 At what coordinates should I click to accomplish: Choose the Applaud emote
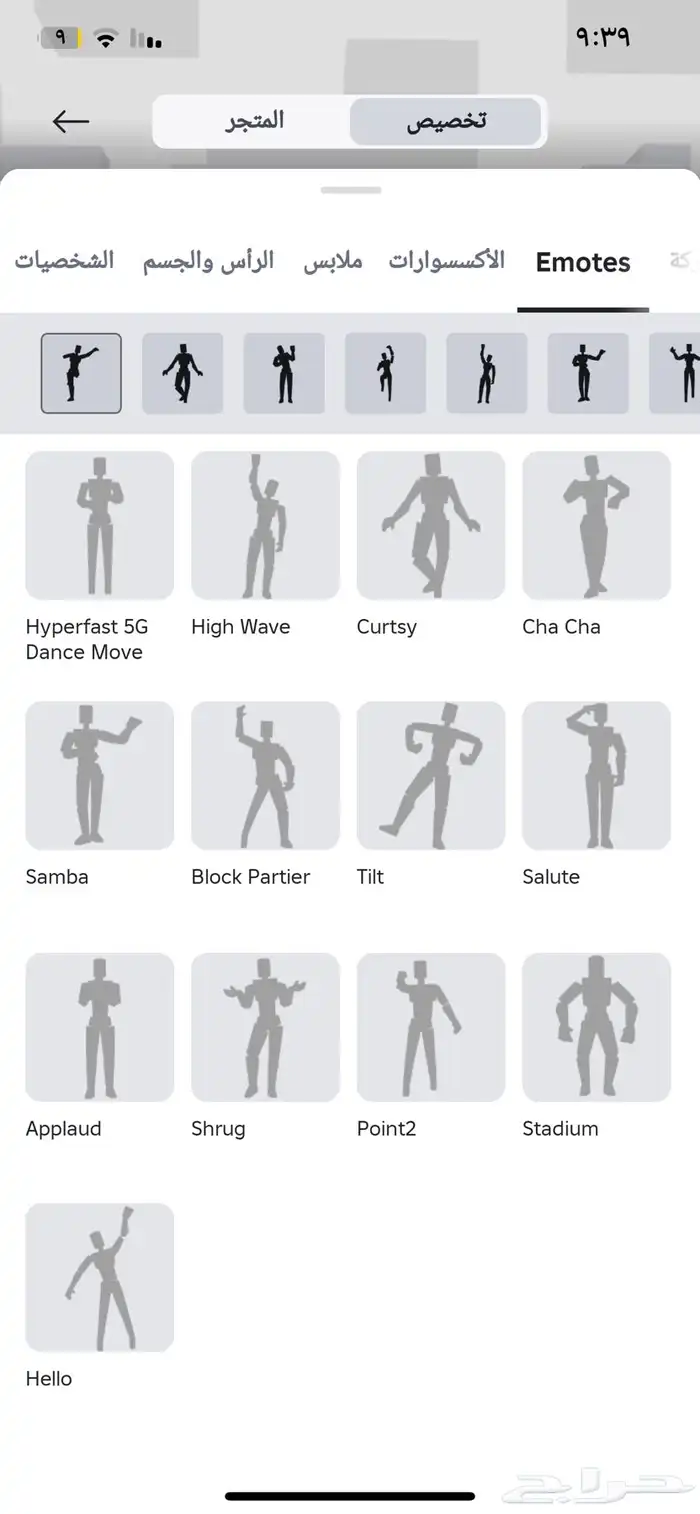100,1027
